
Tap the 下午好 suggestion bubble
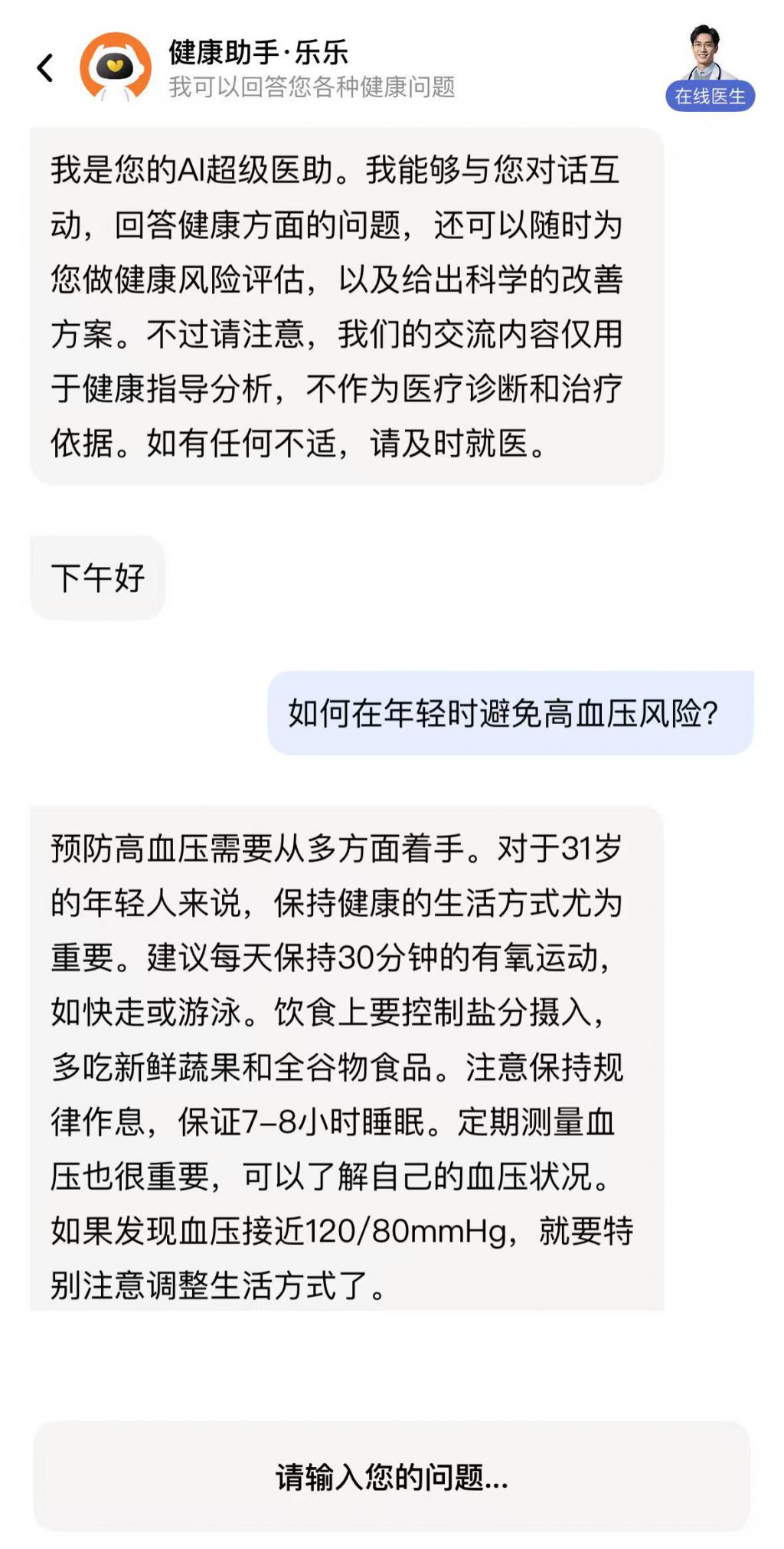click(x=98, y=577)
